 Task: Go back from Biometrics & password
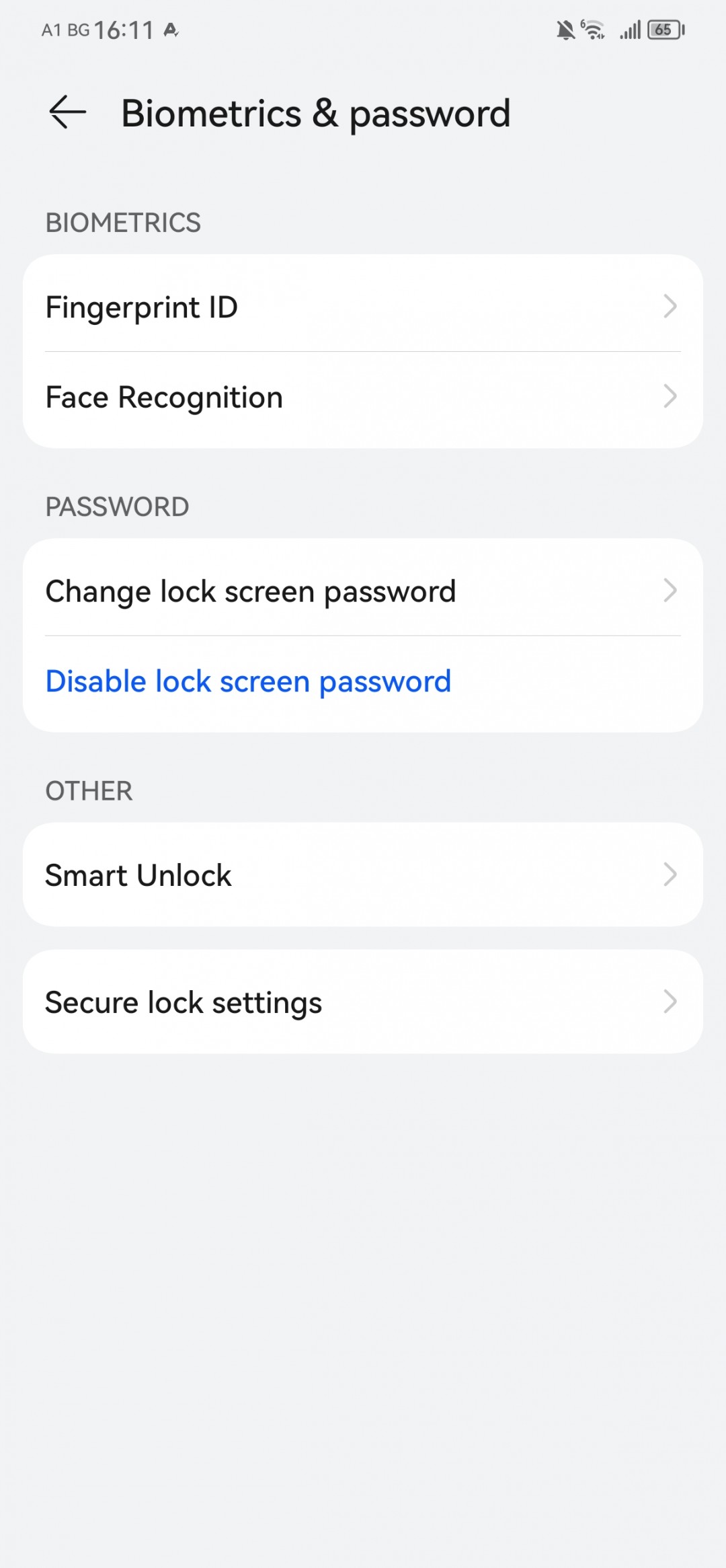click(x=68, y=112)
